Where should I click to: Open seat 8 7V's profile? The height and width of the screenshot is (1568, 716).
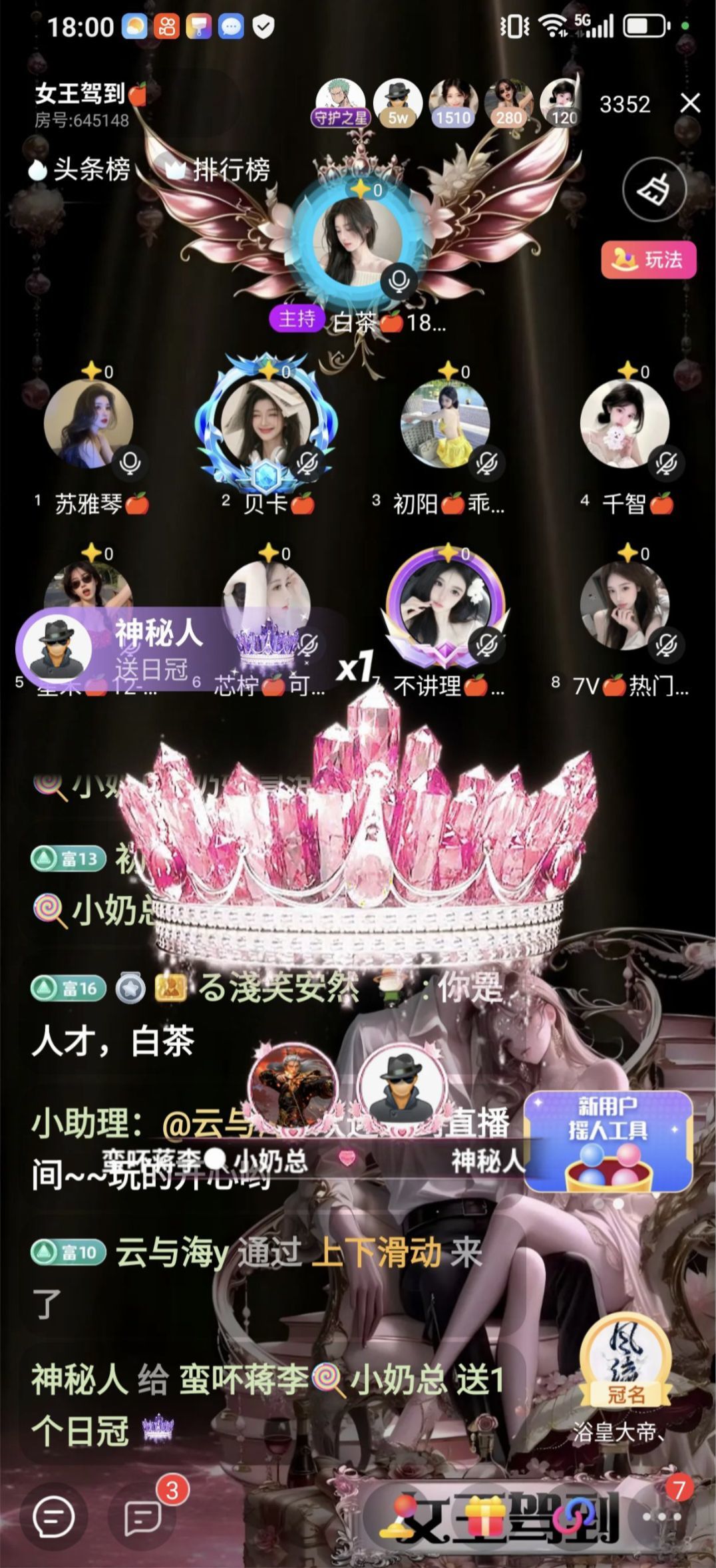point(624,606)
